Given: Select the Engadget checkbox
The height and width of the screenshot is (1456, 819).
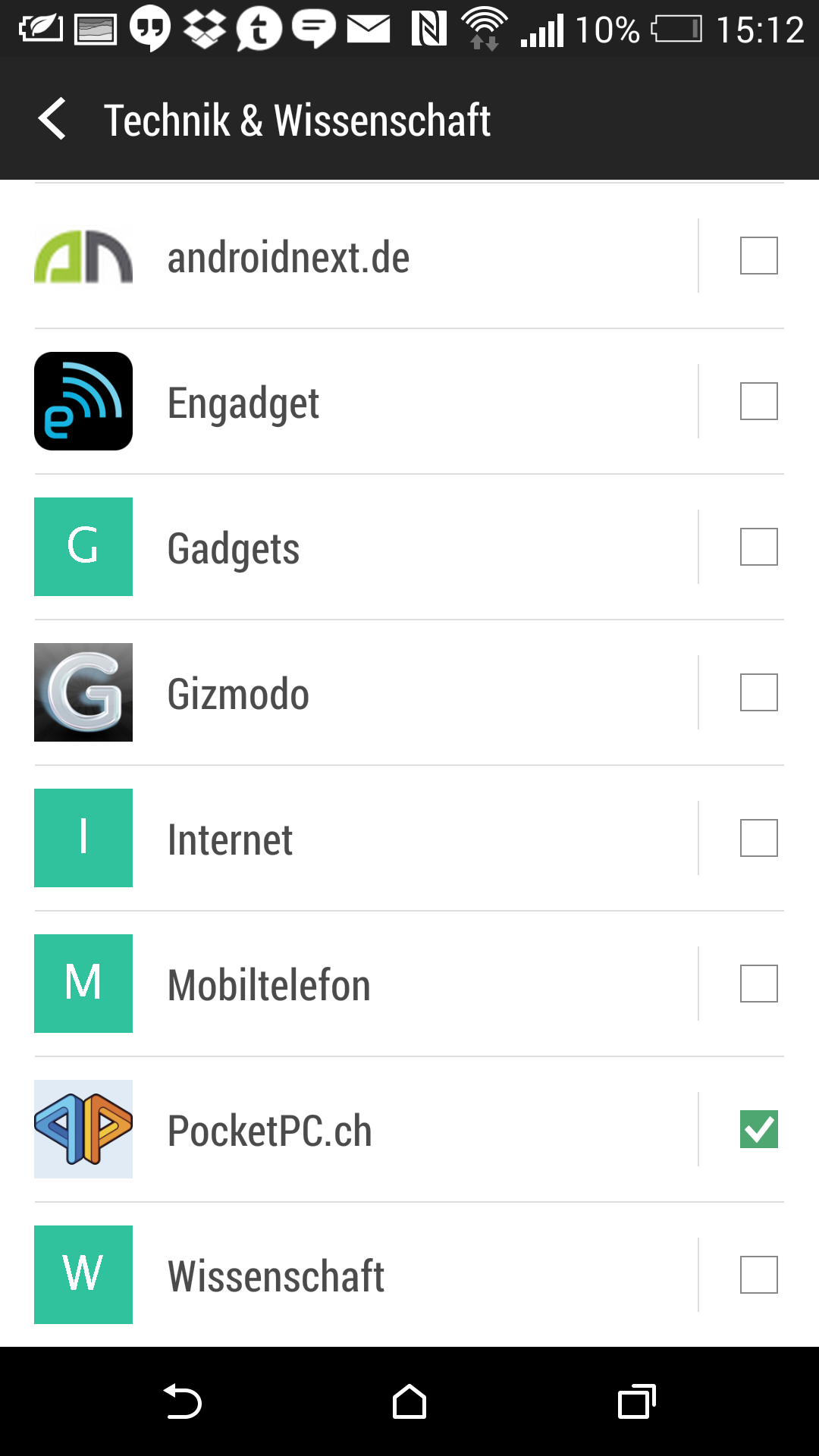Looking at the screenshot, I should coord(758,401).
